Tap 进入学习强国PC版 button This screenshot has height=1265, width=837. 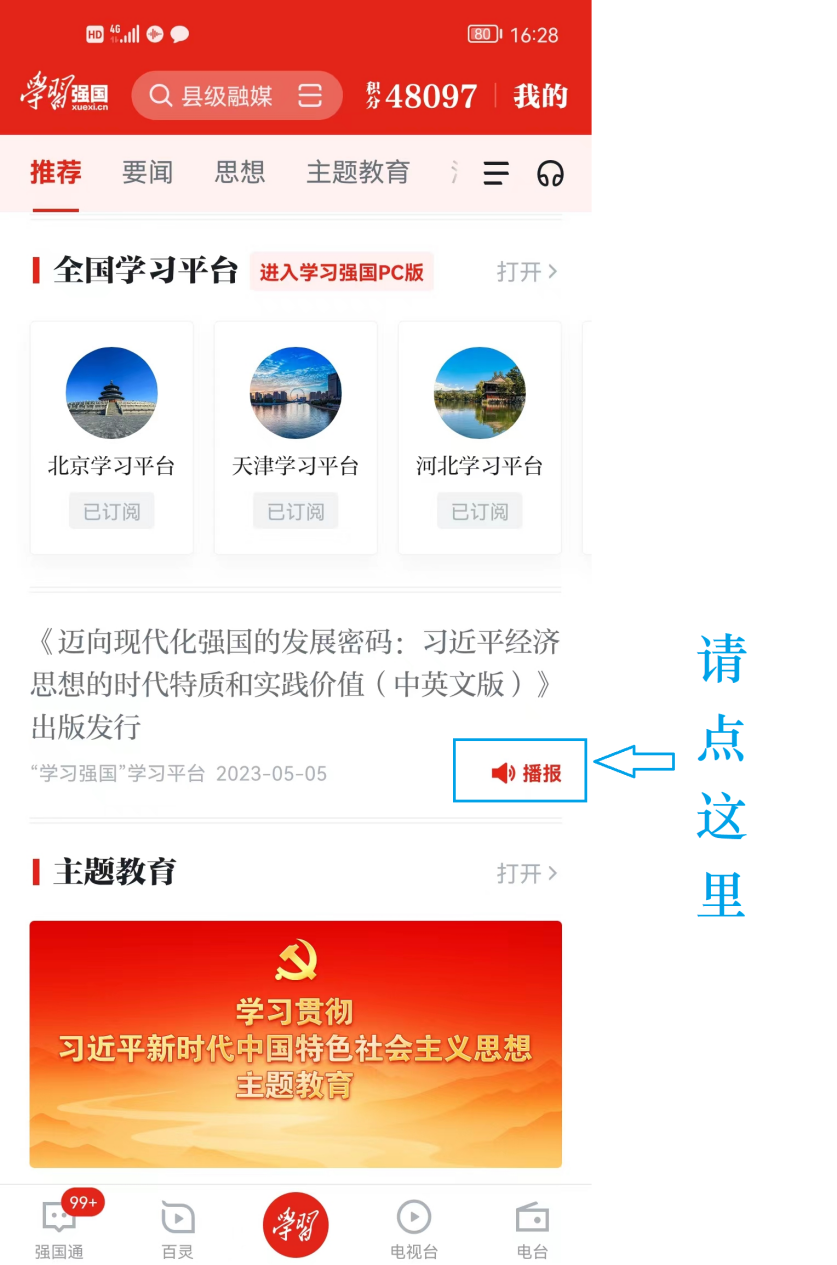point(342,272)
